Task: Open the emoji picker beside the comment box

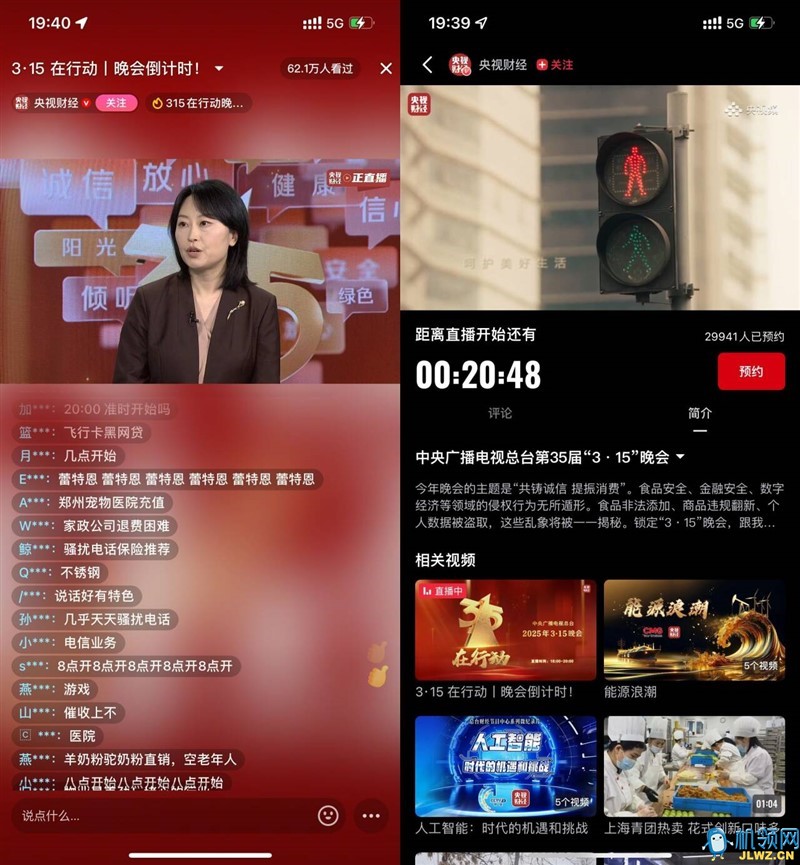Action: 328,815
